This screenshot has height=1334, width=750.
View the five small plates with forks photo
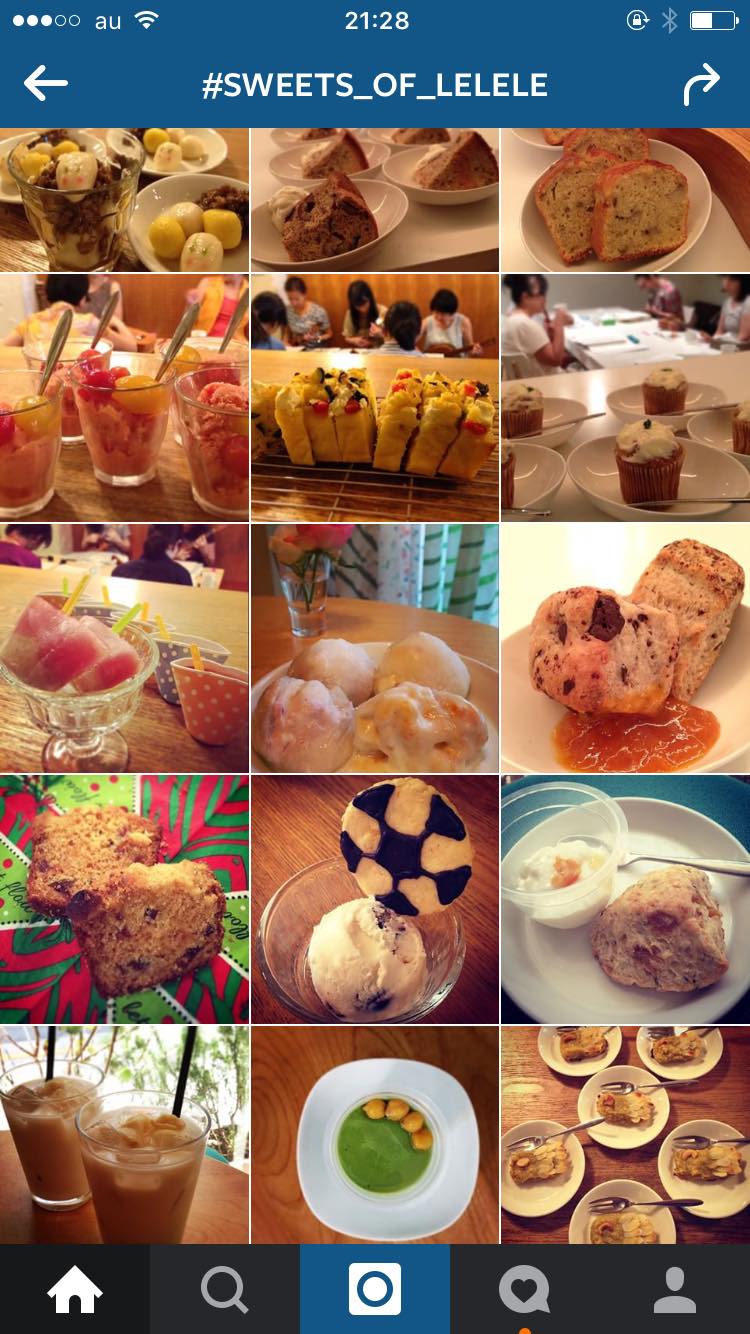coord(626,1135)
